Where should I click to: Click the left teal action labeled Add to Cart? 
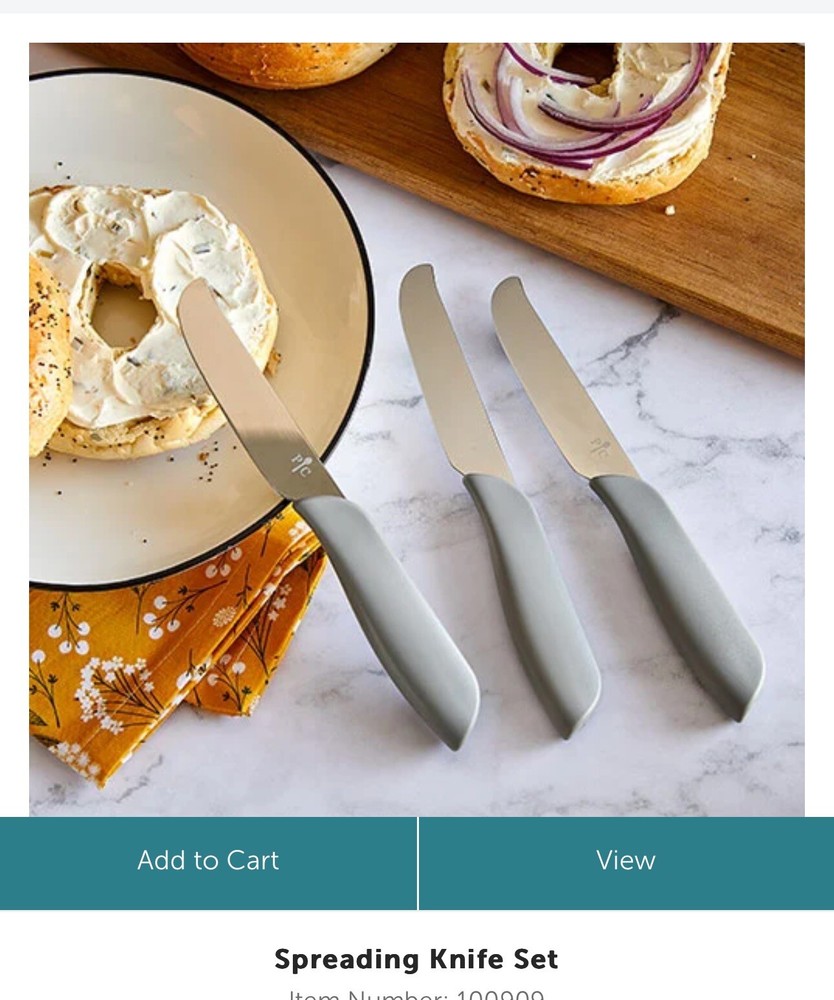pyautogui.click(x=207, y=859)
